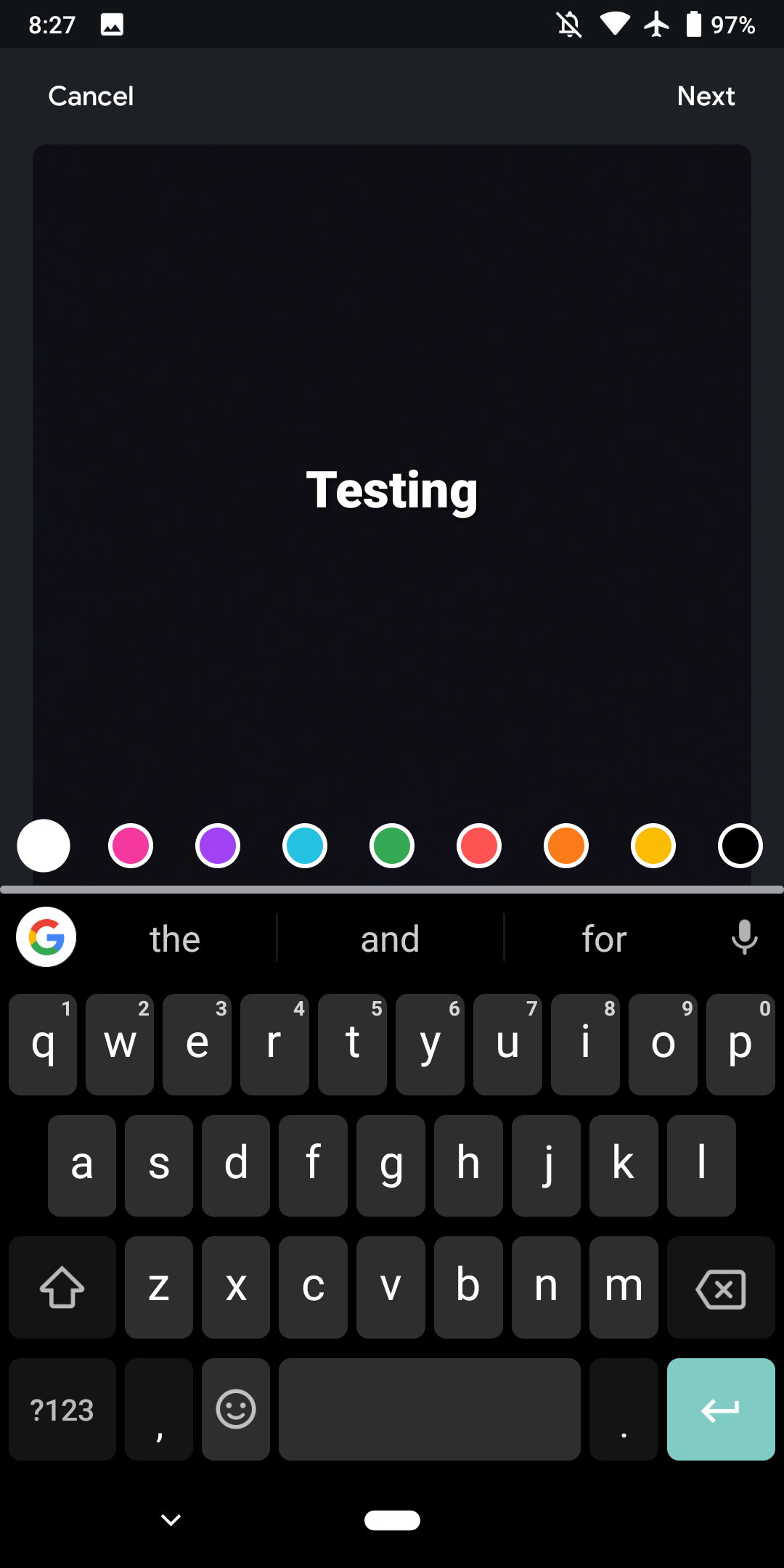Start voice typing with the microphone icon
Image resolution: width=784 pixels, height=1568 pixels.
coord(744,936)
